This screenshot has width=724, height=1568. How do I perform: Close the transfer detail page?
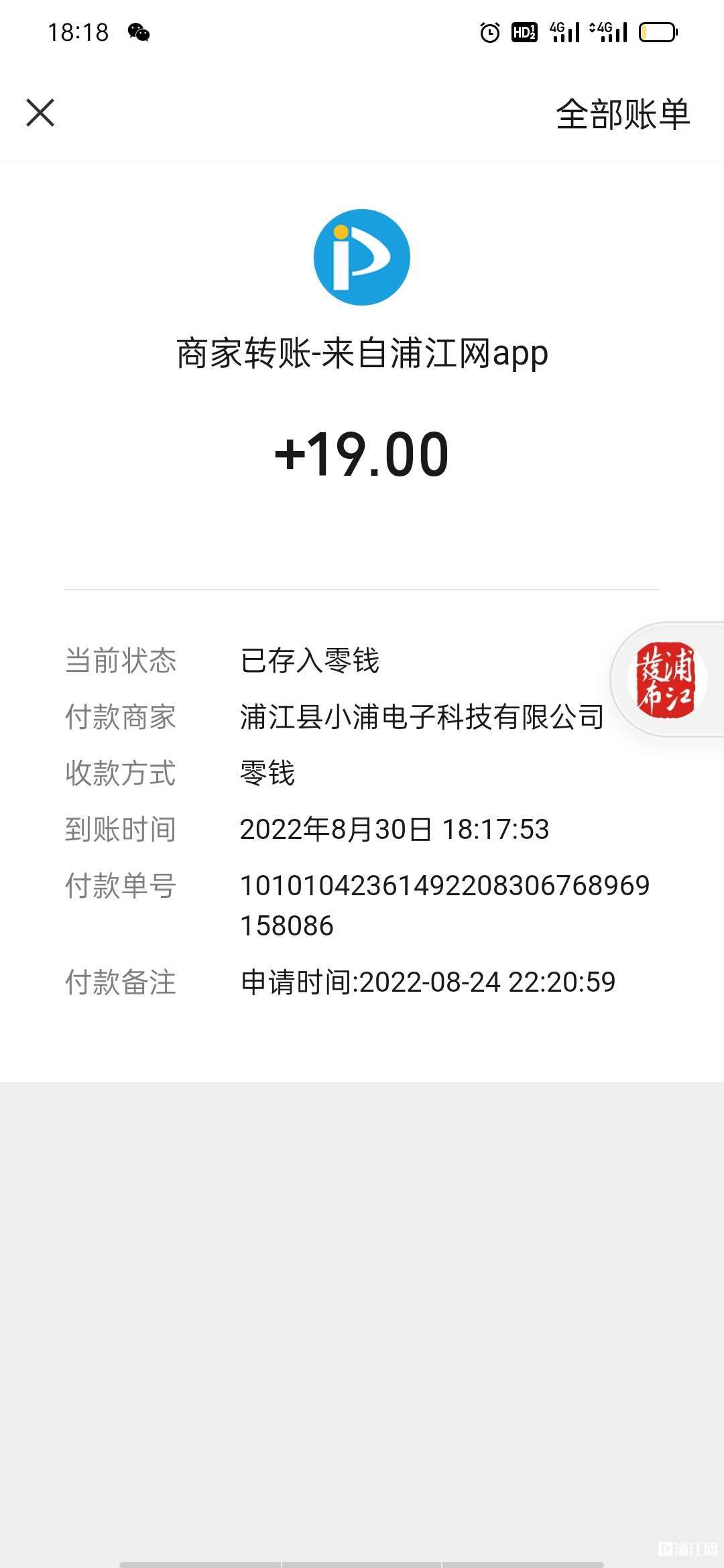[40, 113]
